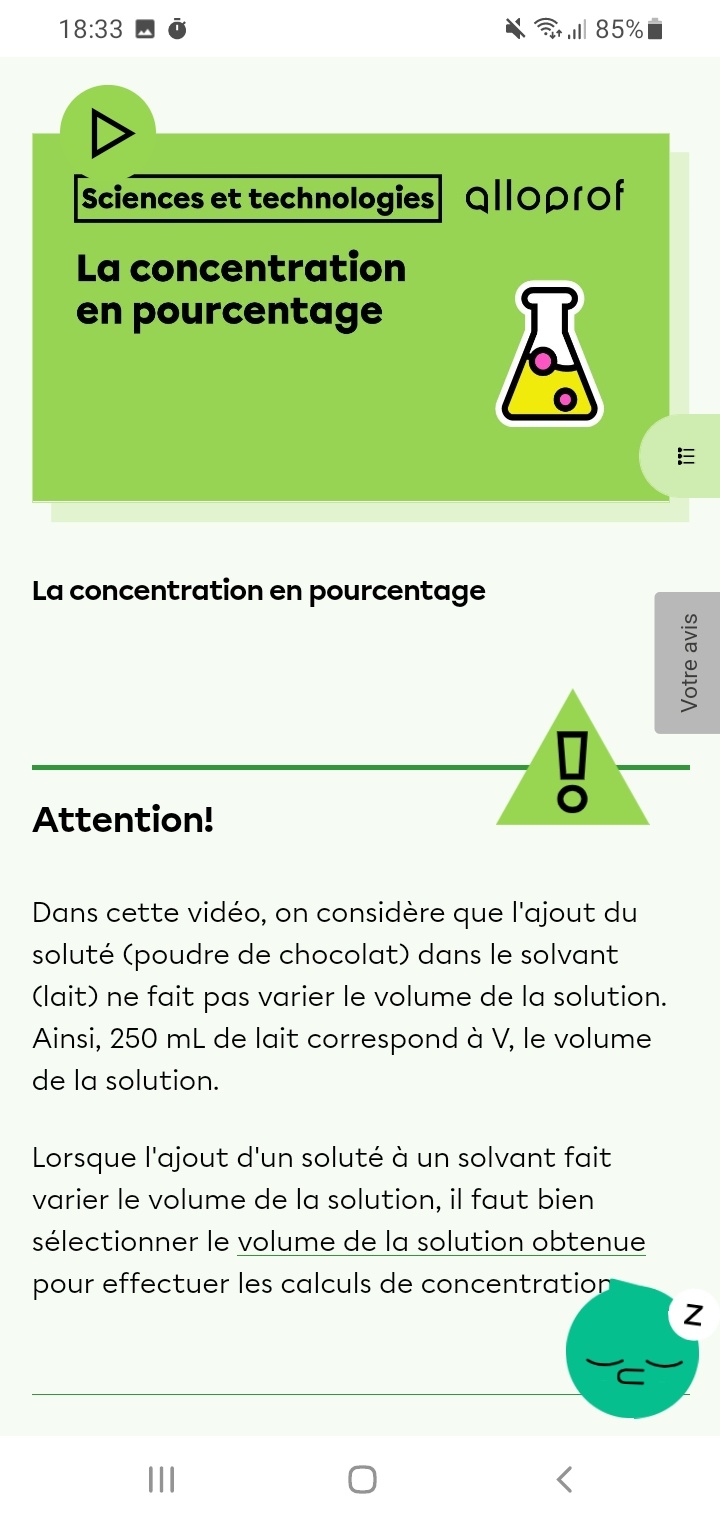Image resolution: width=720 pixels, height=1520 pixels.
Task: Open the recent apps overview
Action: (x=161, y=1479)
